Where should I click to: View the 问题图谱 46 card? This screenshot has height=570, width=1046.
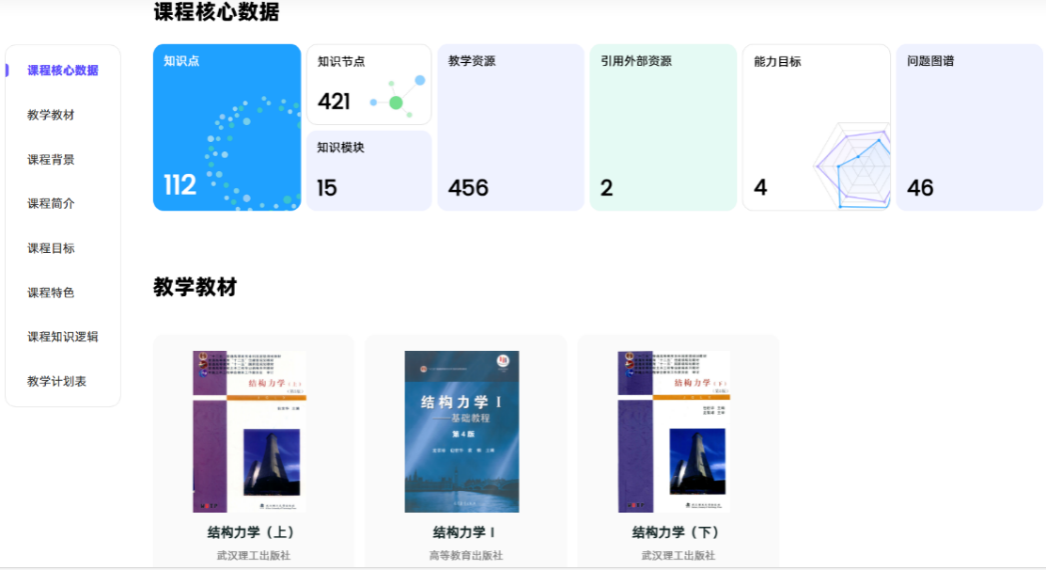tap(968, 127)
